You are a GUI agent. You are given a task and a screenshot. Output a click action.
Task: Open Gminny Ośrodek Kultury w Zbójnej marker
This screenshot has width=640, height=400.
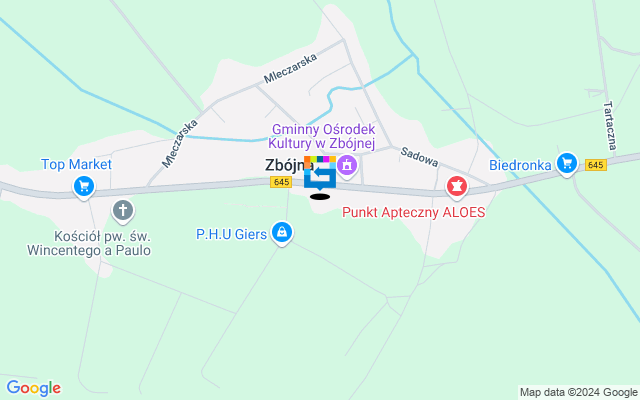click(x=347, y=165)
